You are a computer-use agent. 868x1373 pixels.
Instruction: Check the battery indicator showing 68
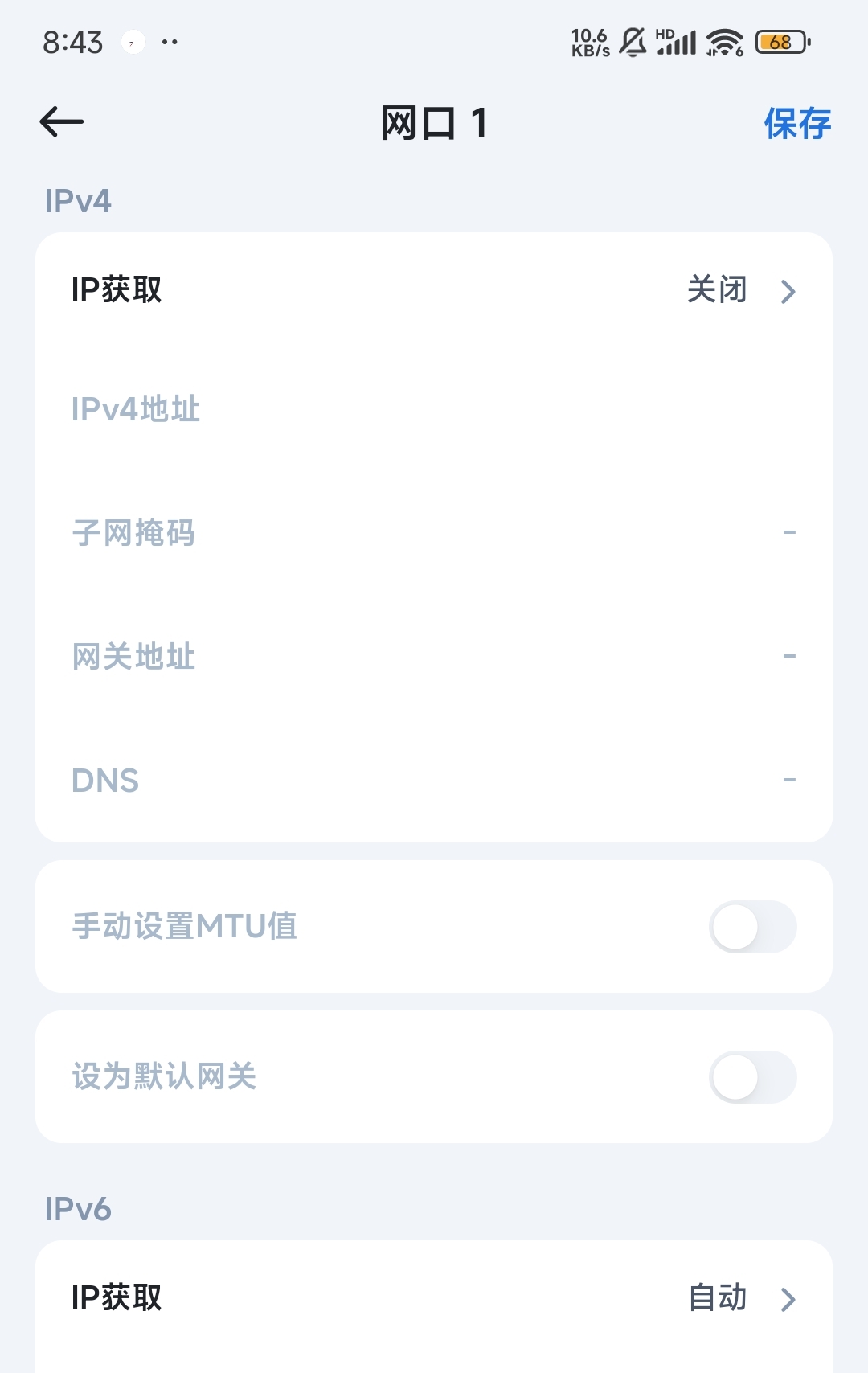[x=778, y=42]
